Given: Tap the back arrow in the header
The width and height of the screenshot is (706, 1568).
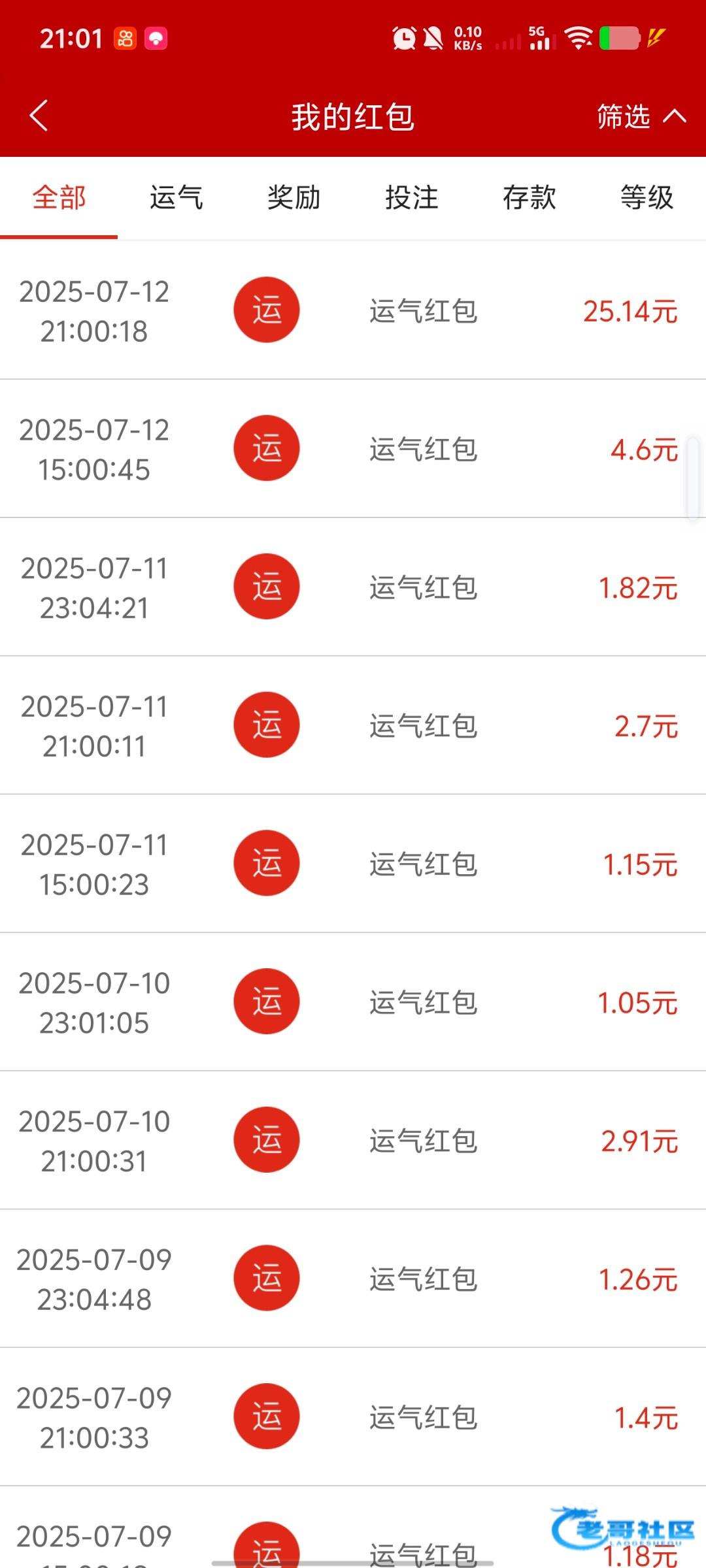Looking at the screenshot, I should [x=39, y=116].
